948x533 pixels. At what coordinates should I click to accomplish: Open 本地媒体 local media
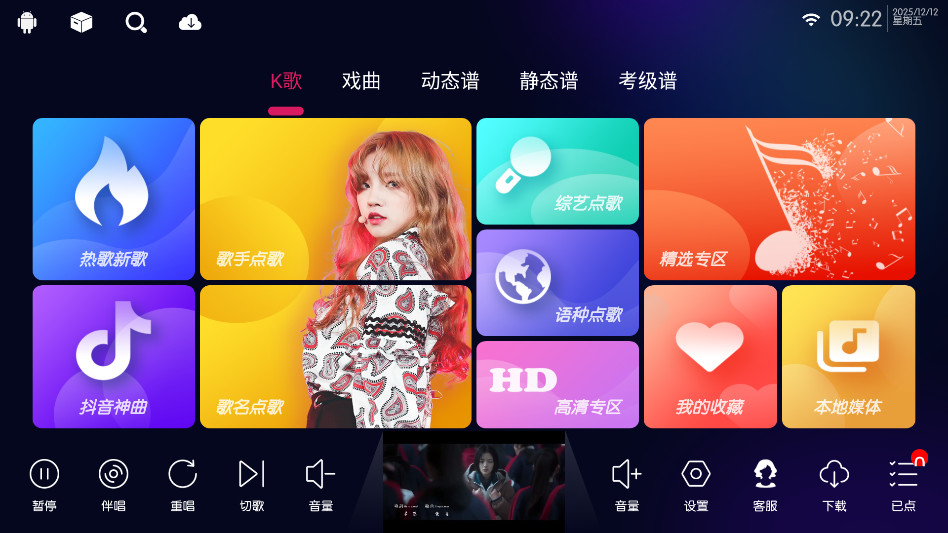click(x=848, y=356)
